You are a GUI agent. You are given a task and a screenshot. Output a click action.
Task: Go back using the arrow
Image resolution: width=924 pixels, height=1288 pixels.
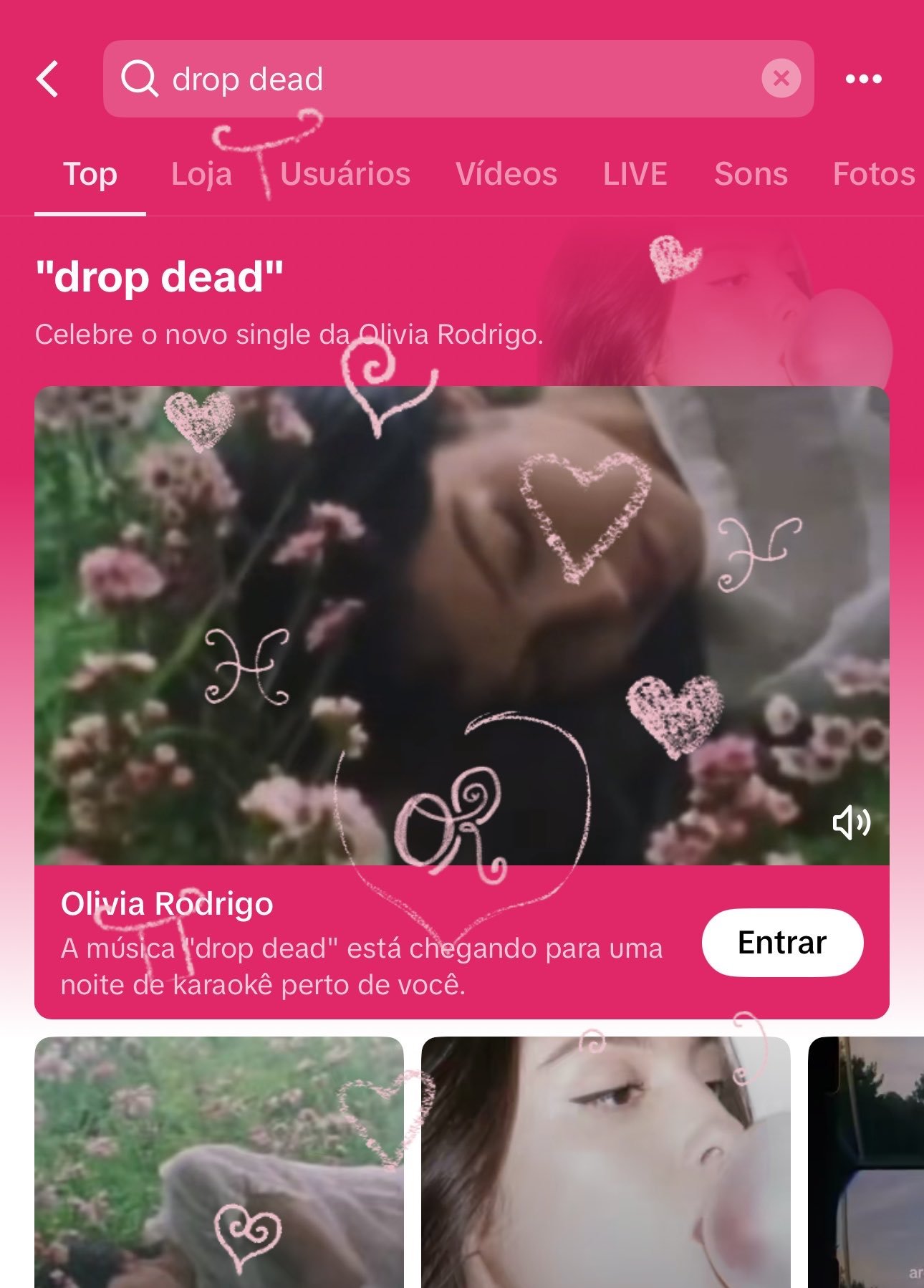pos(48,79)
